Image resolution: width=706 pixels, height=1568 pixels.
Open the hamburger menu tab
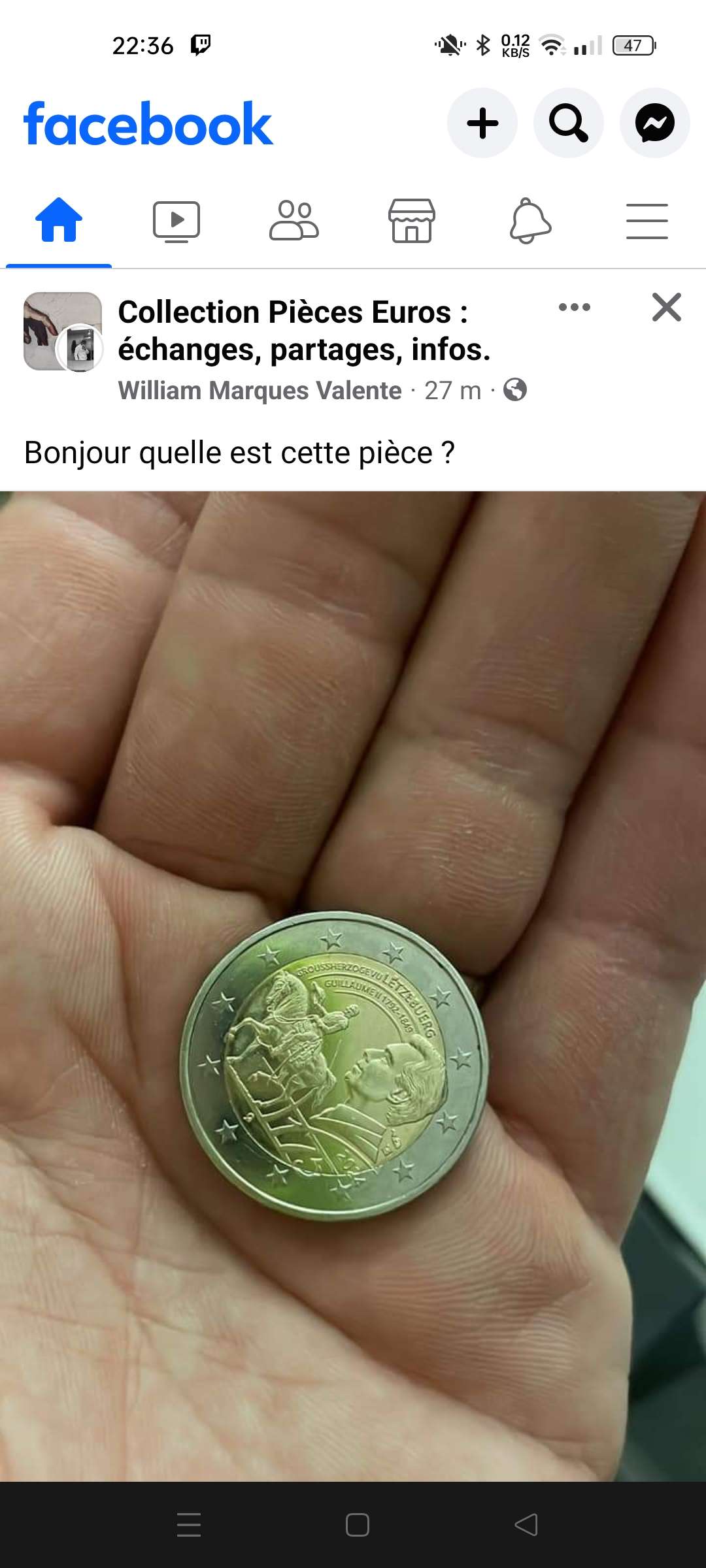[647, 221]
